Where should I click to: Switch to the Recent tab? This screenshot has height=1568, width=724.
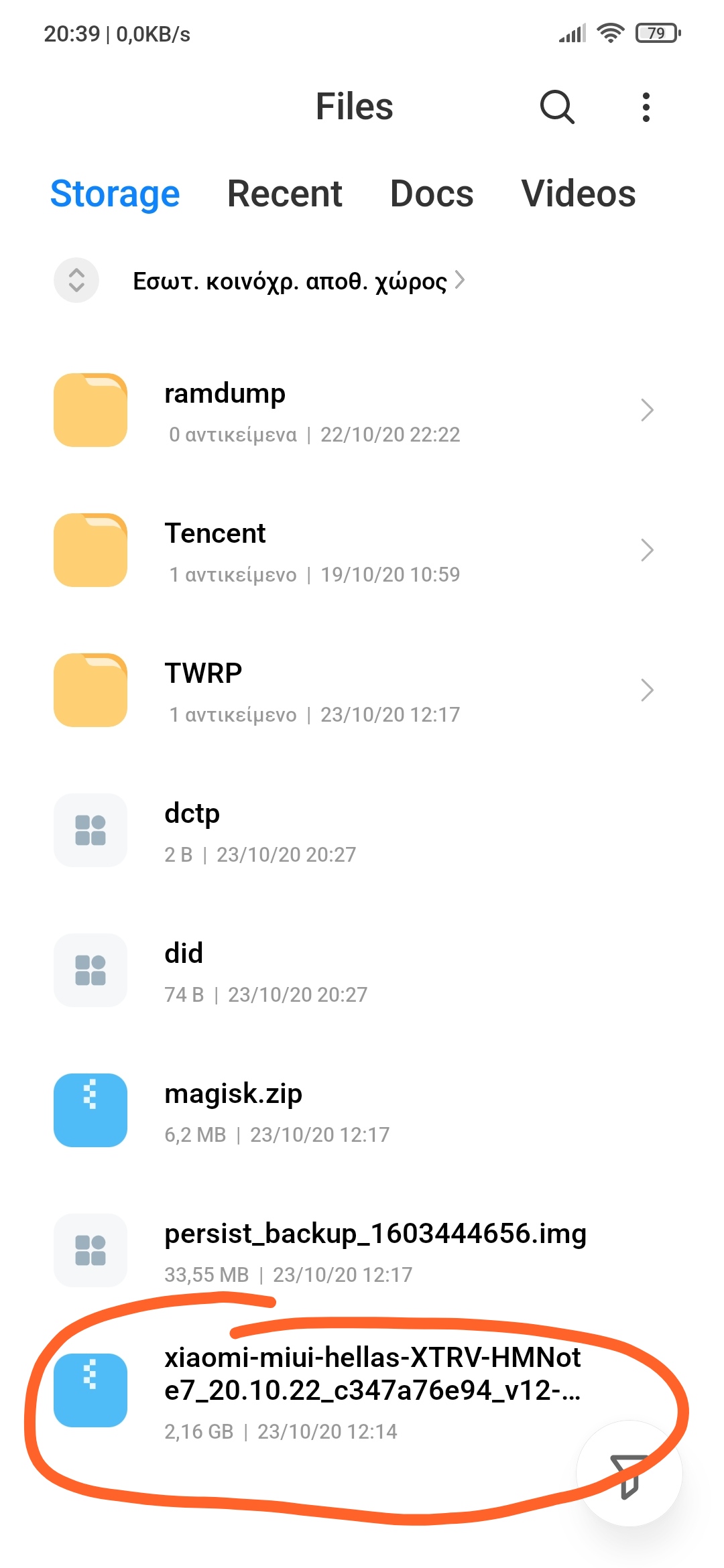click(x=284, y=194)
